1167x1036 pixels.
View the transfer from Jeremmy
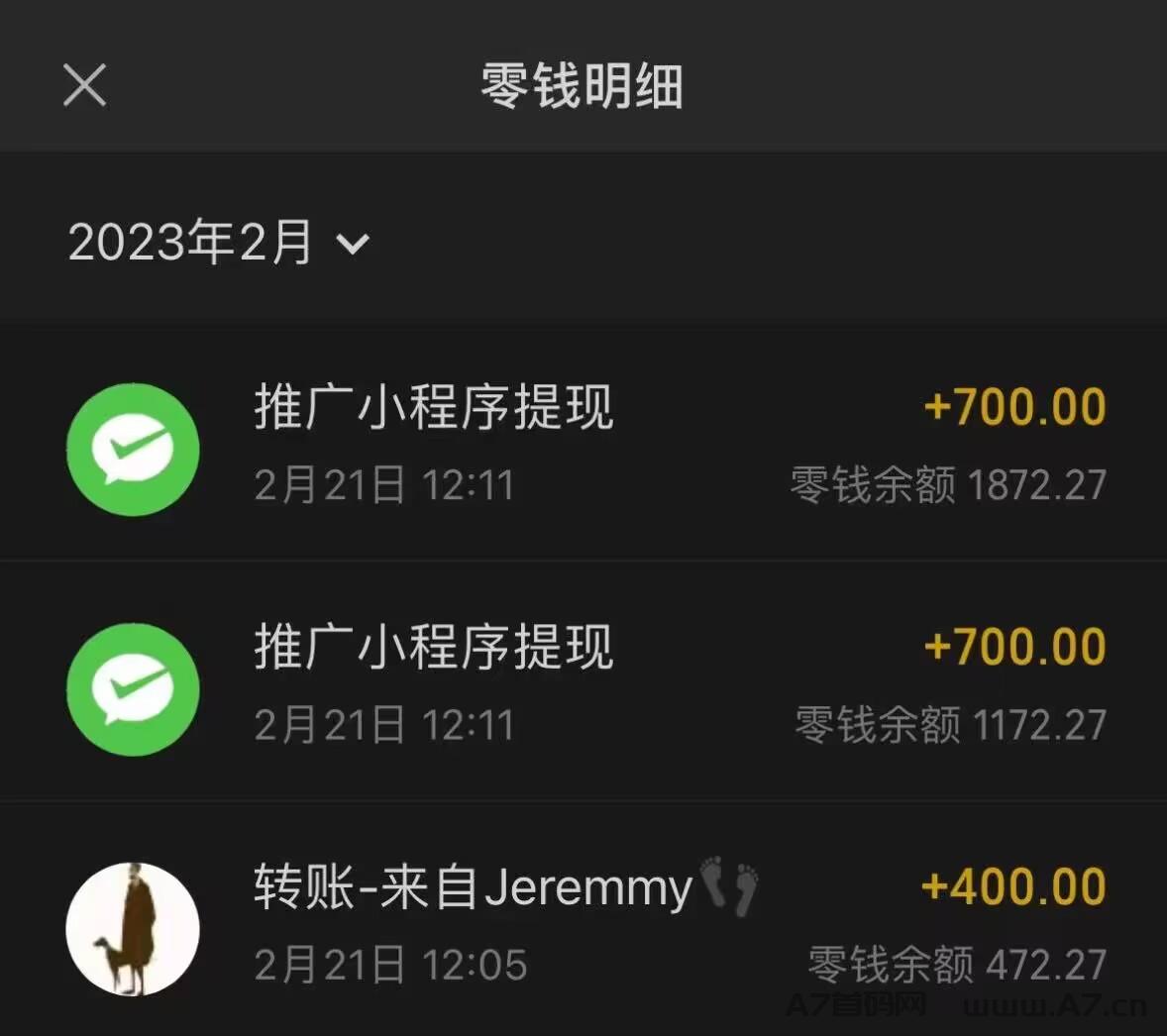[584, 925]
